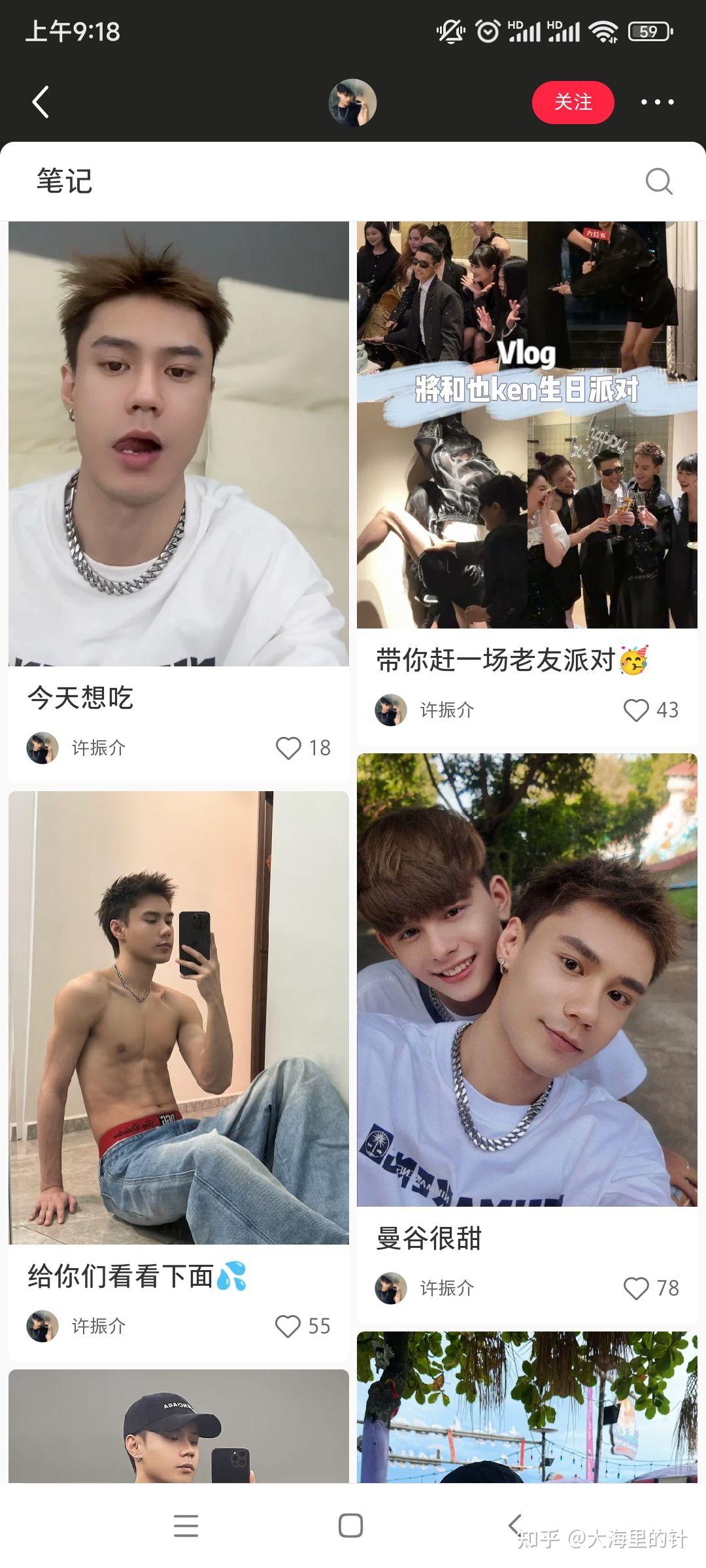The height and width of the screenshot is (1568, 706).
Task: Open the system recent apps menu
Action: pyautogui.click(x=186, y=1526)
